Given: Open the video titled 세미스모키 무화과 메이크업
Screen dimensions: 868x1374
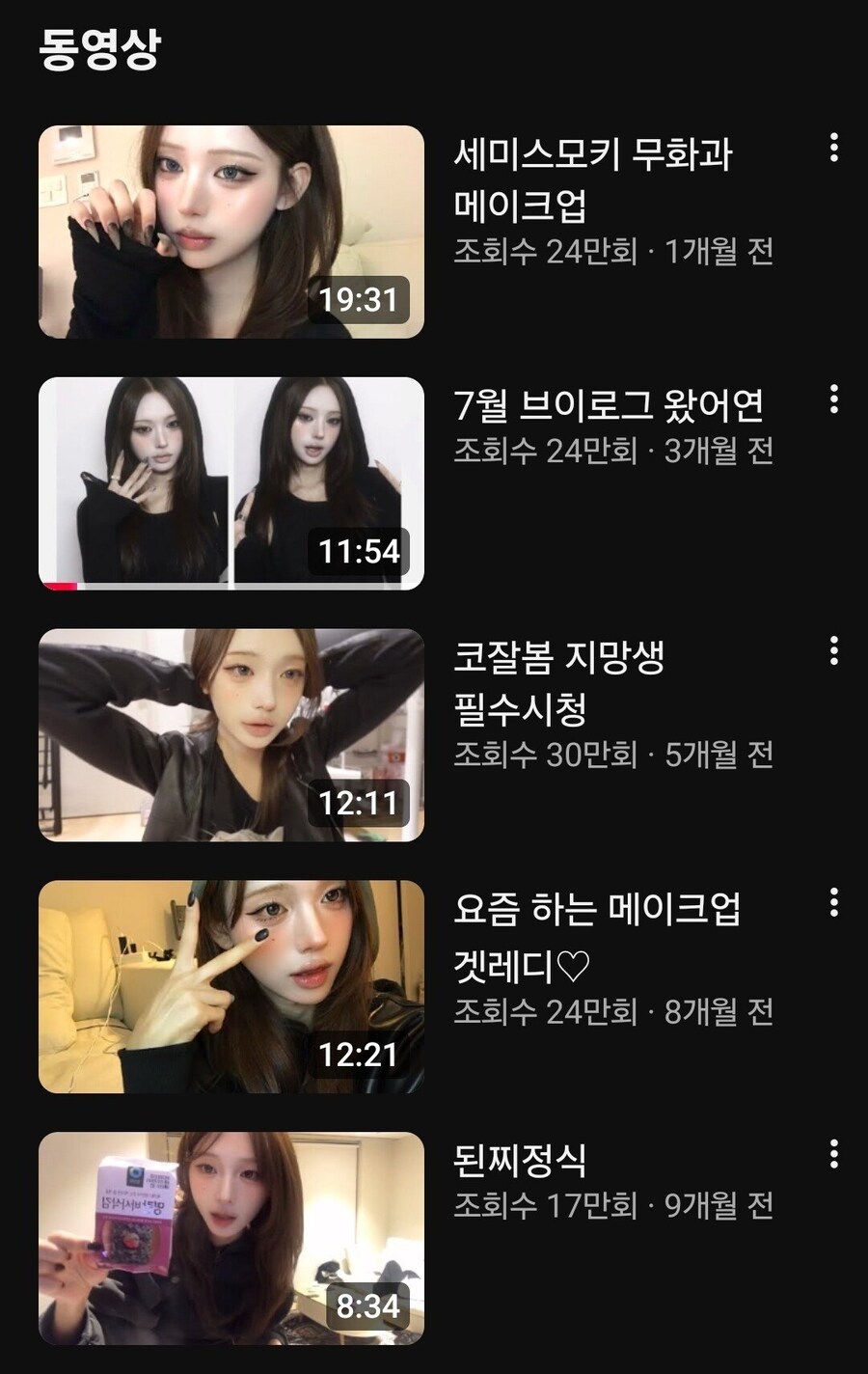Looking at the screenshot, I should [590, 178].
